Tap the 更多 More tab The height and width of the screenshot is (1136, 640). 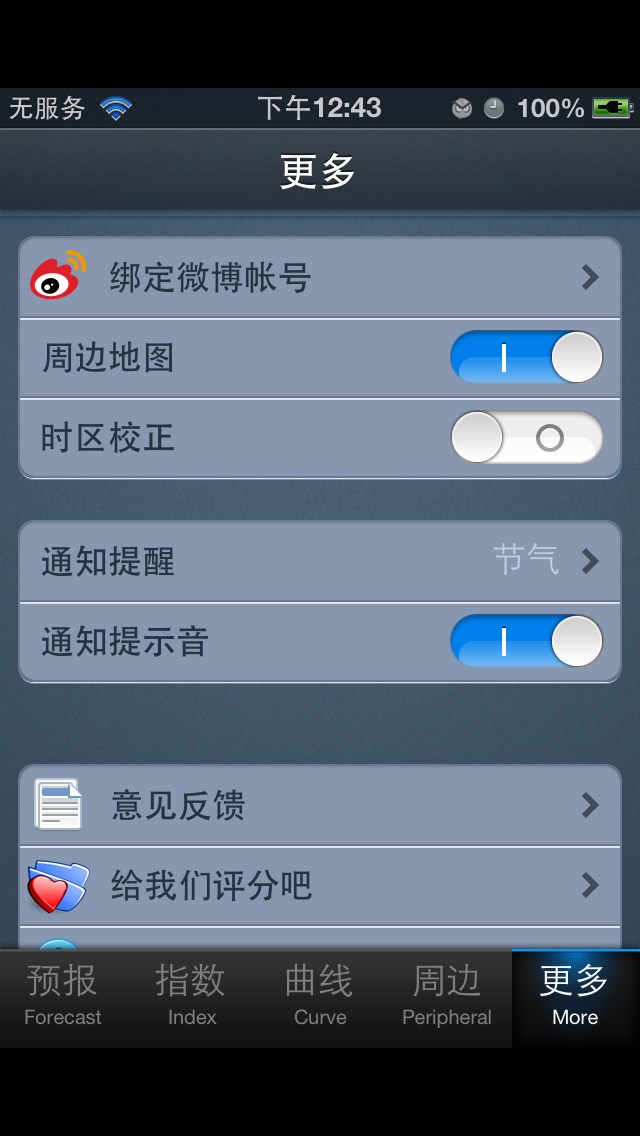click(575, 996)
